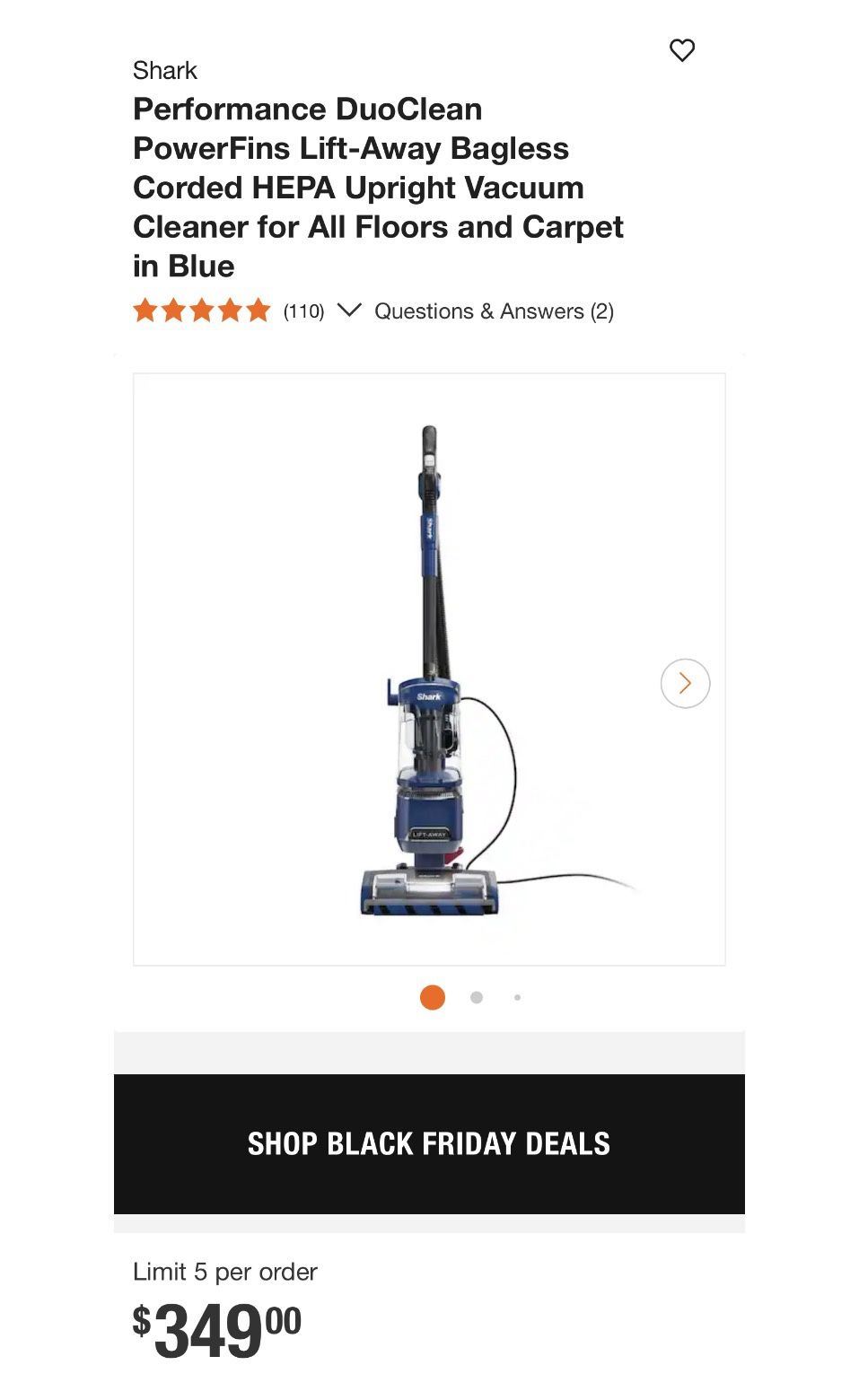
Task: Activate the third carousel indicator dot
Action: tap(517, 997)
